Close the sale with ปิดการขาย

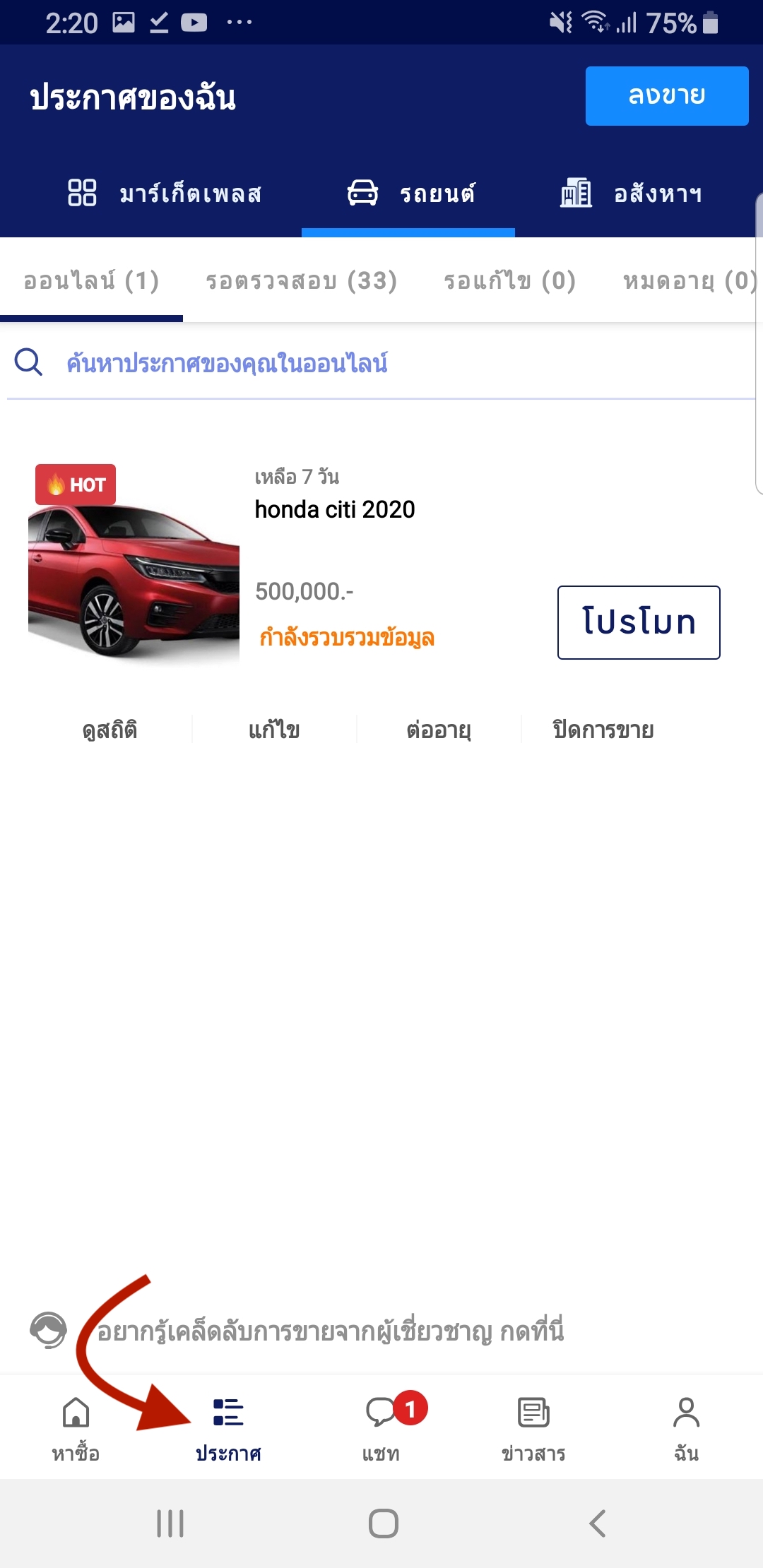[603, 730]
